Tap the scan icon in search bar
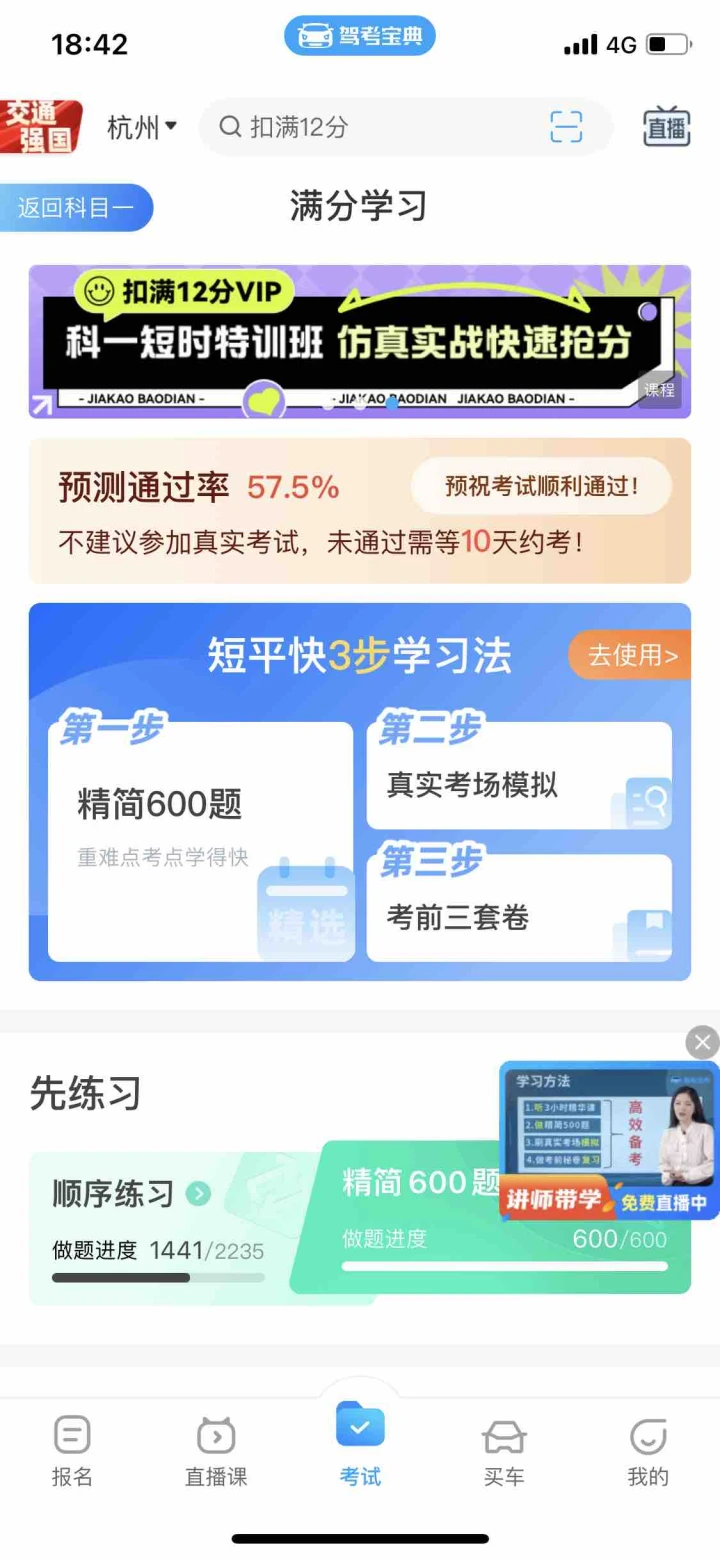This screenshot has height=1559, width=720. 566,127
